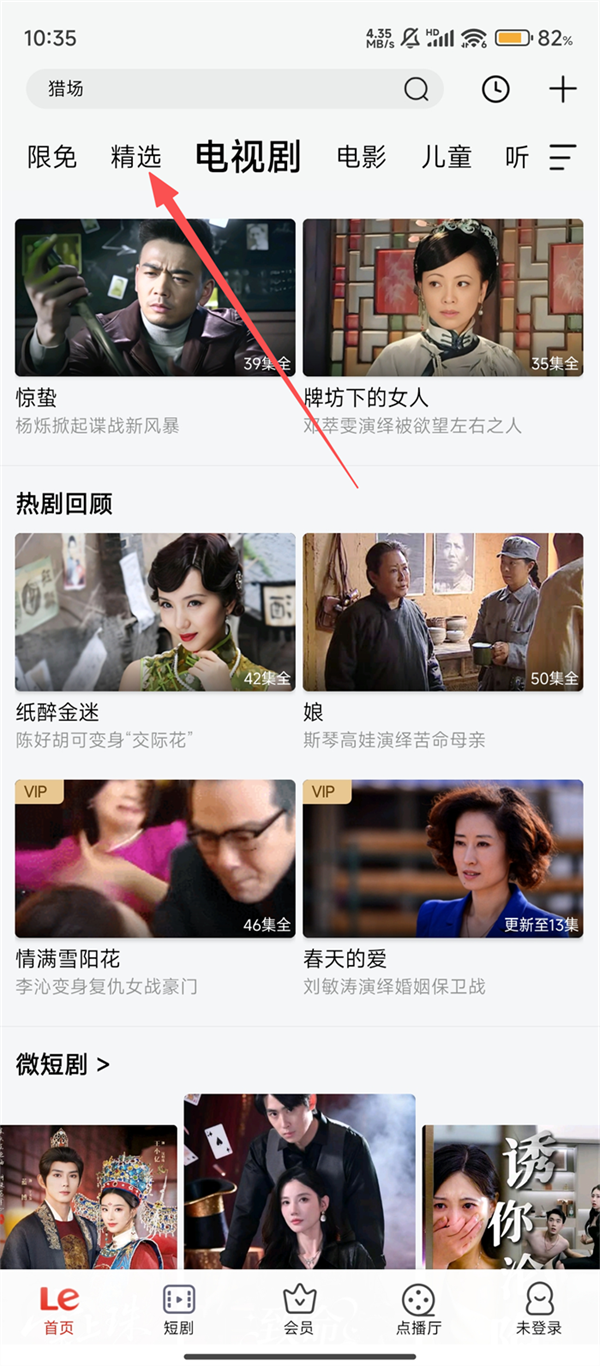View more 微短剧 short dramas
Screen dimensions: 600x1366
click(63, 1064)
